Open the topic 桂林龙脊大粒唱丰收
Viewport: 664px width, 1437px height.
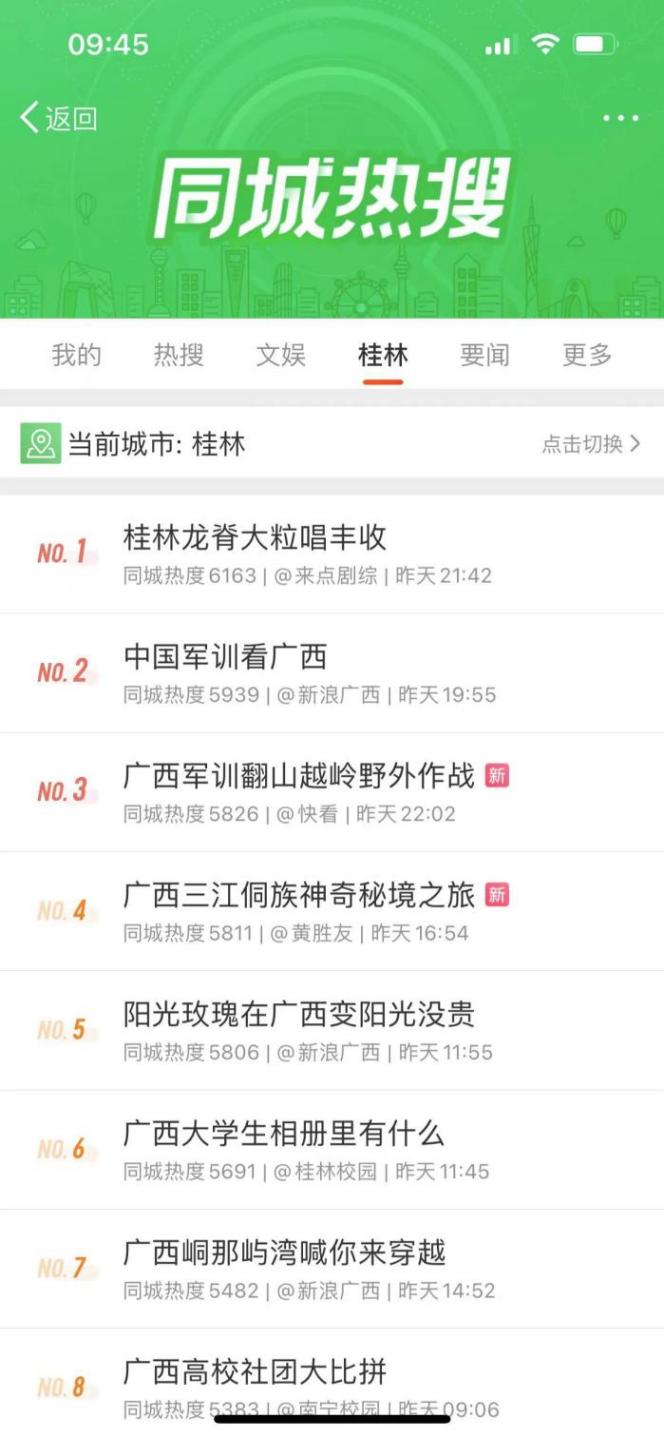255,538
